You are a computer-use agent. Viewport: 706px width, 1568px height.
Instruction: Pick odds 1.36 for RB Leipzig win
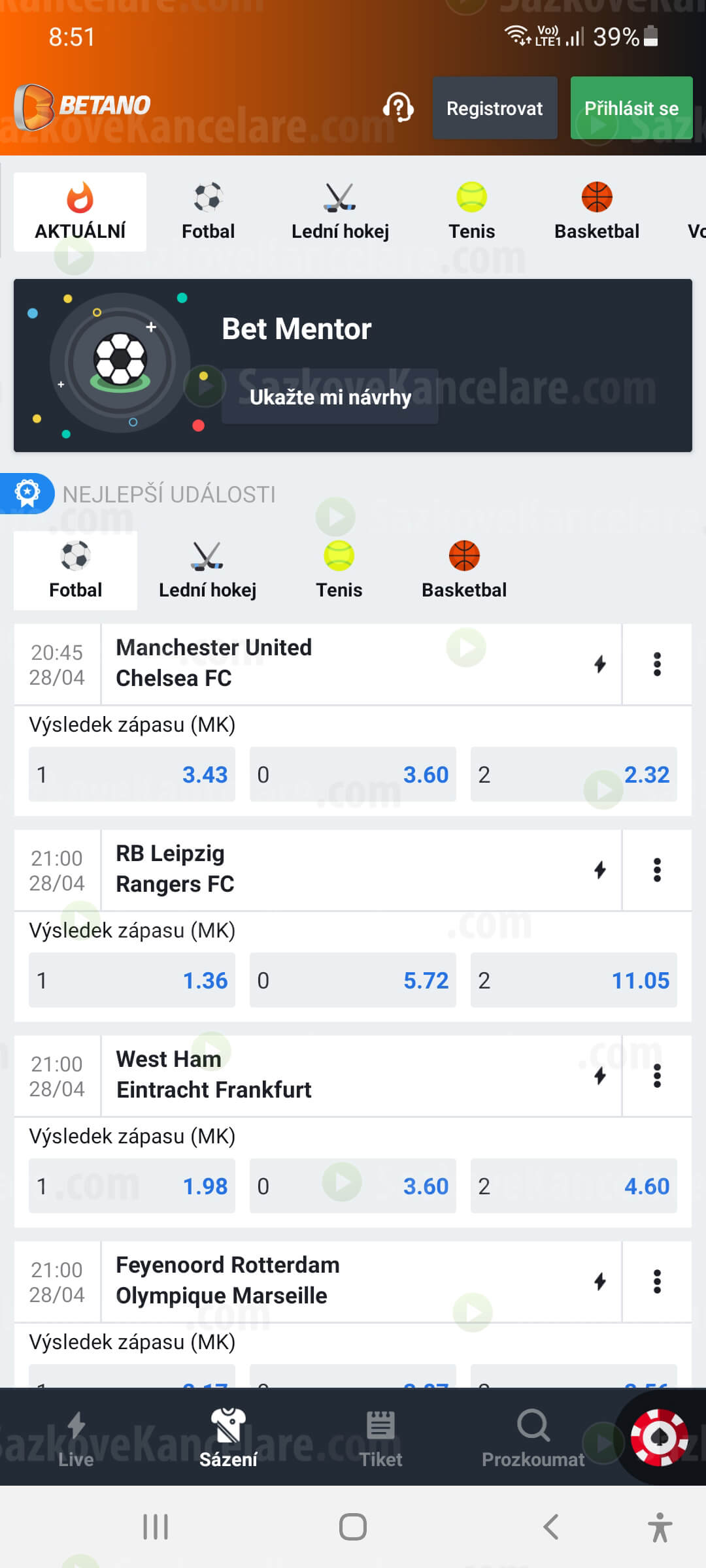[131, 980]
